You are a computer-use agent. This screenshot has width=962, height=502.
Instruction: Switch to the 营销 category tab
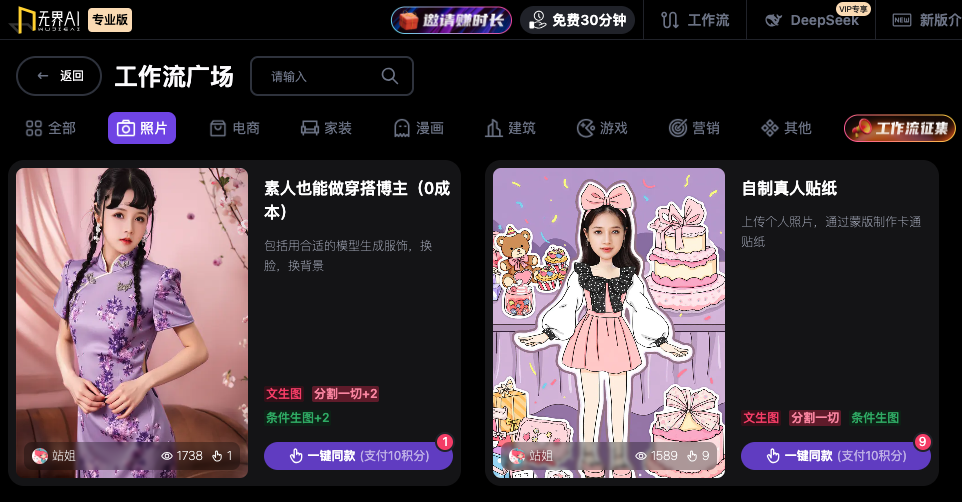tap(694, 128)
